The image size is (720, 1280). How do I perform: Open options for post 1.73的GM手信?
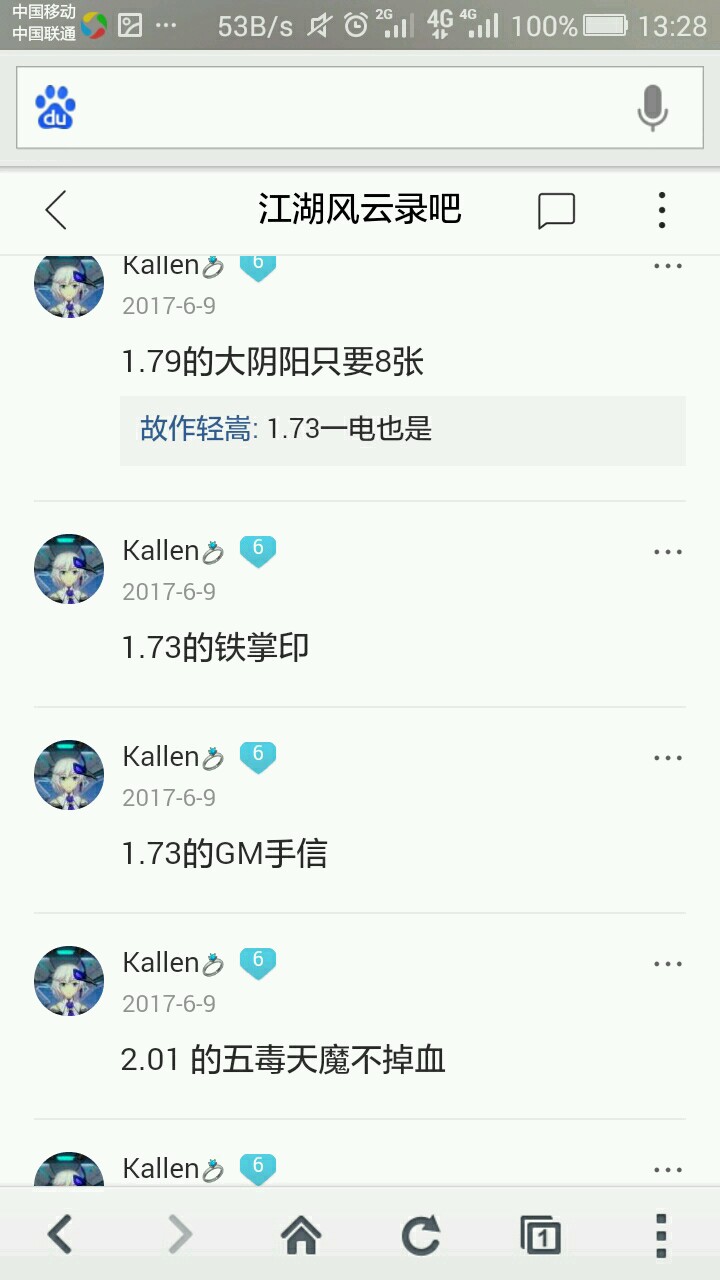click(x=667, y=758)
